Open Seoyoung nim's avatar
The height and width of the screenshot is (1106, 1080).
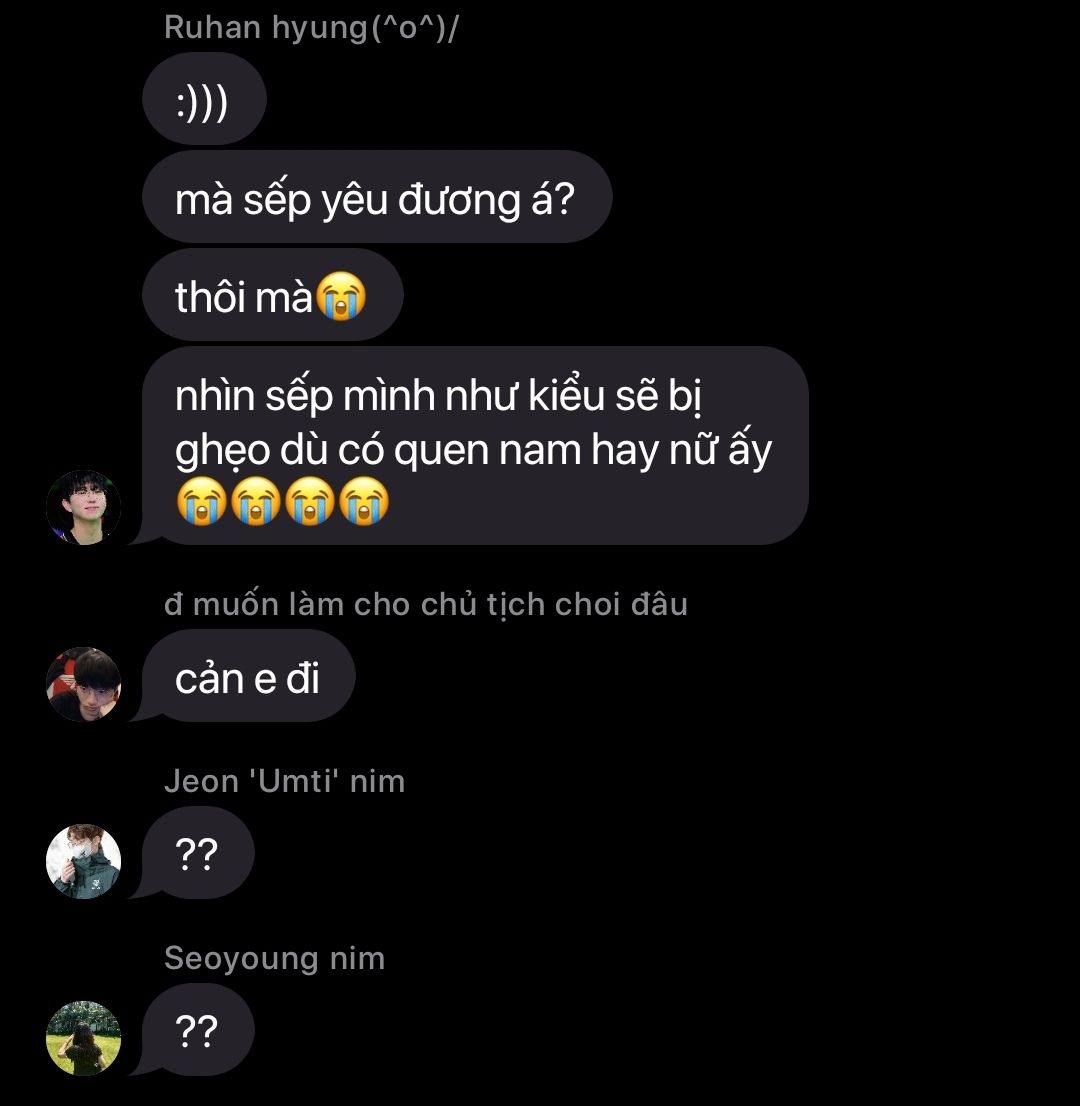pyautogui.click(x=84, y=1038)
